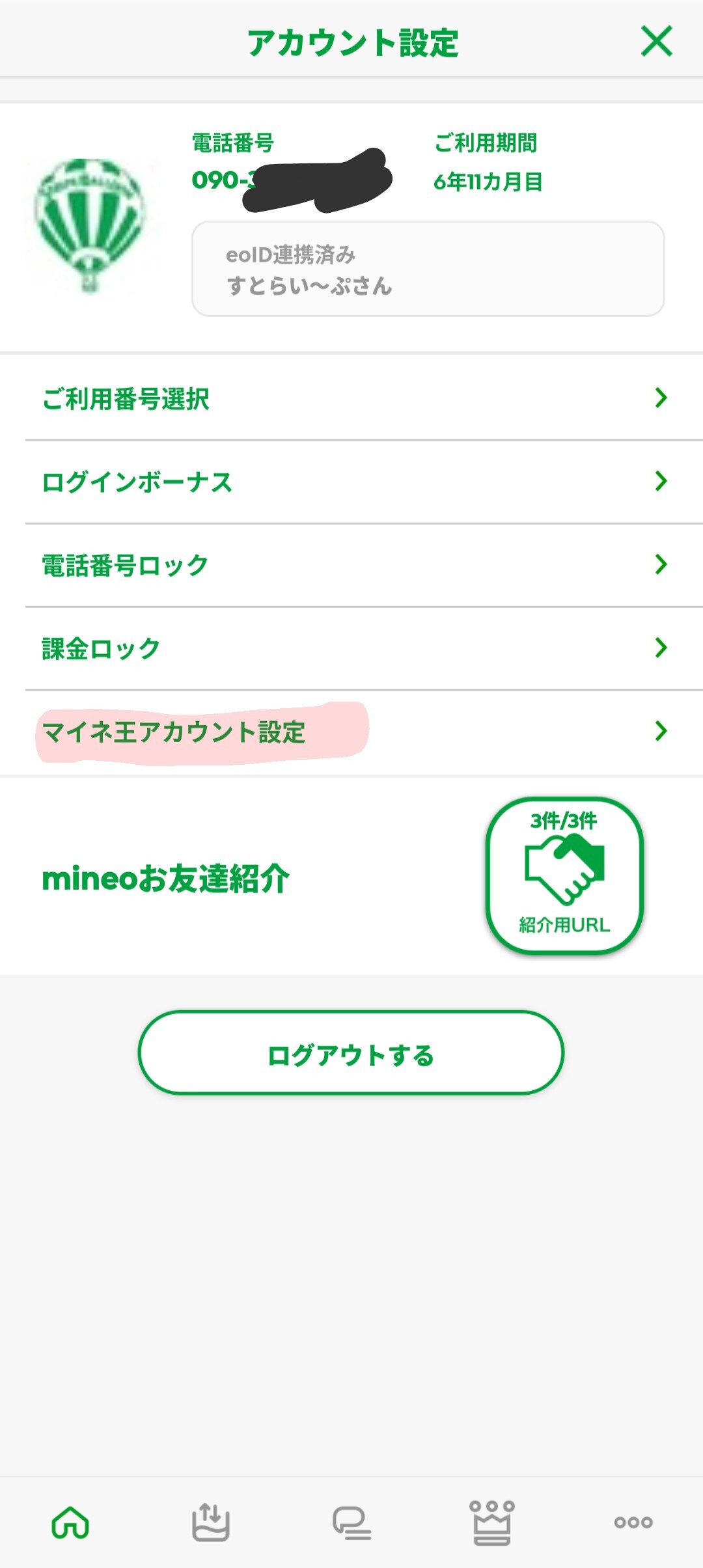This screenshot has height=1568, width=703.
Task: Go to the home tab
Action: point(70,1522)
